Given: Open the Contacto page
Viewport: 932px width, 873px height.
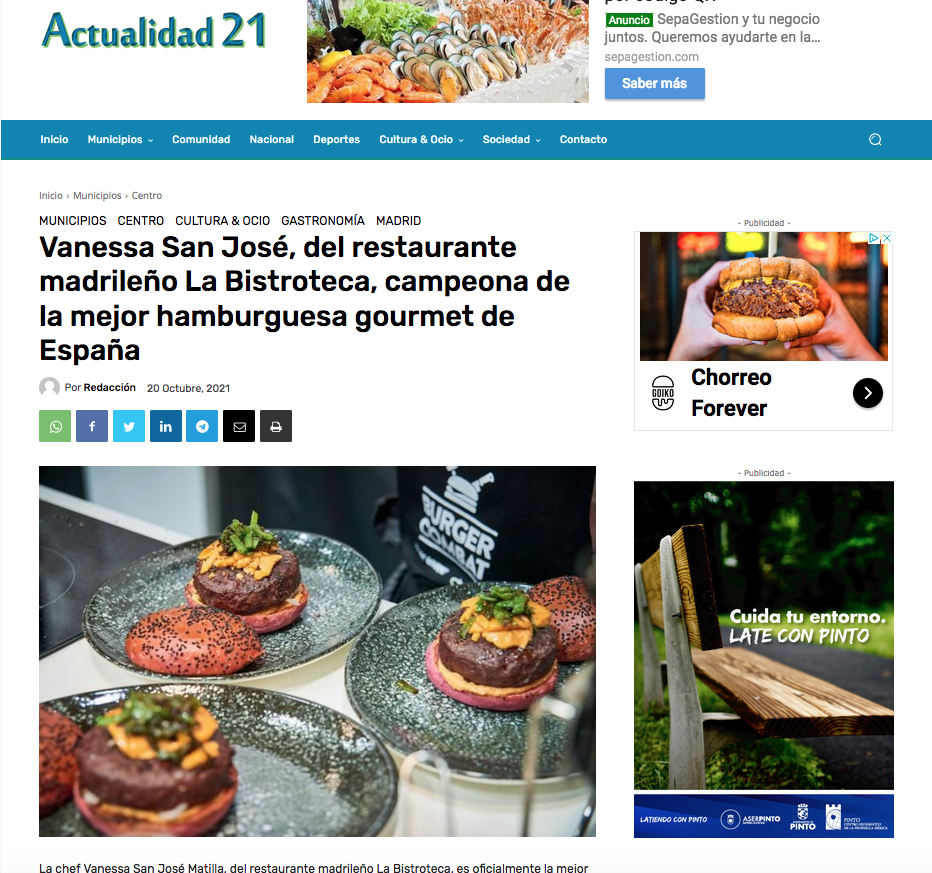Looking at the screenshot, I should click(x=583, y=140).
